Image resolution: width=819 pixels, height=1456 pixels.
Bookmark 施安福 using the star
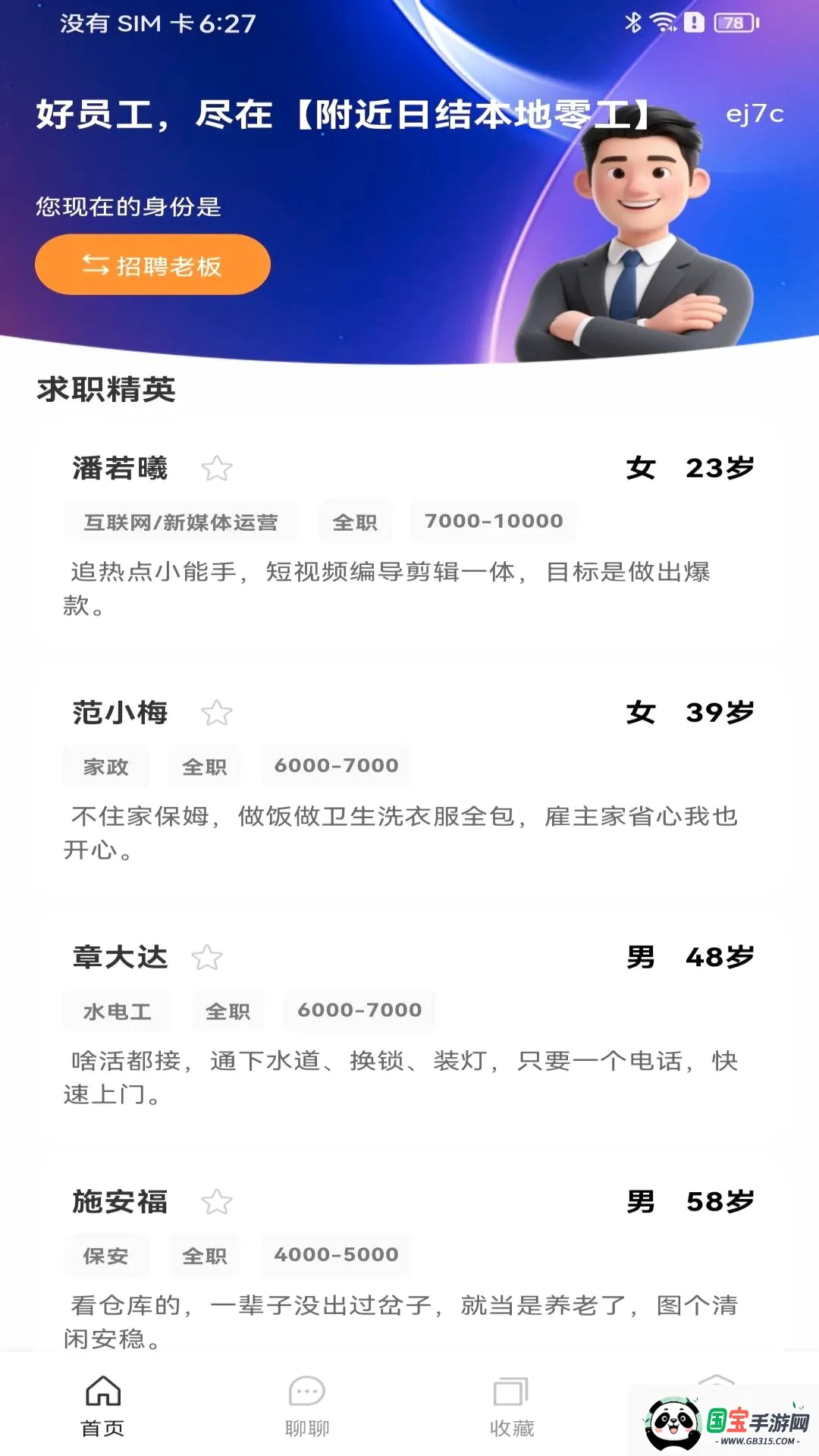tap(216, 1202)
